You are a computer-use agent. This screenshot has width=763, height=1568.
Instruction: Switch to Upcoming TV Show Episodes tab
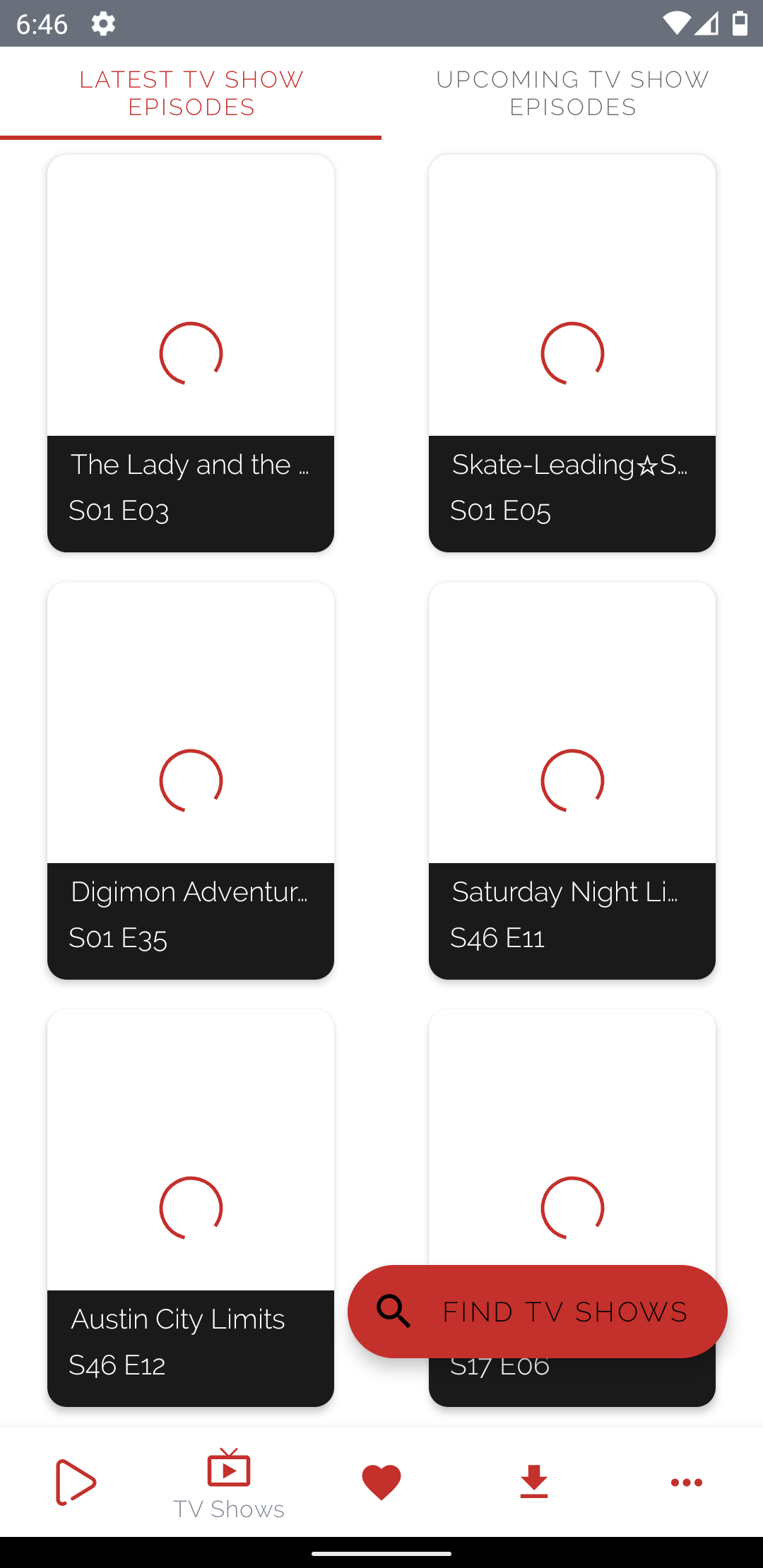pyautogui.click(x=572, y=93)
